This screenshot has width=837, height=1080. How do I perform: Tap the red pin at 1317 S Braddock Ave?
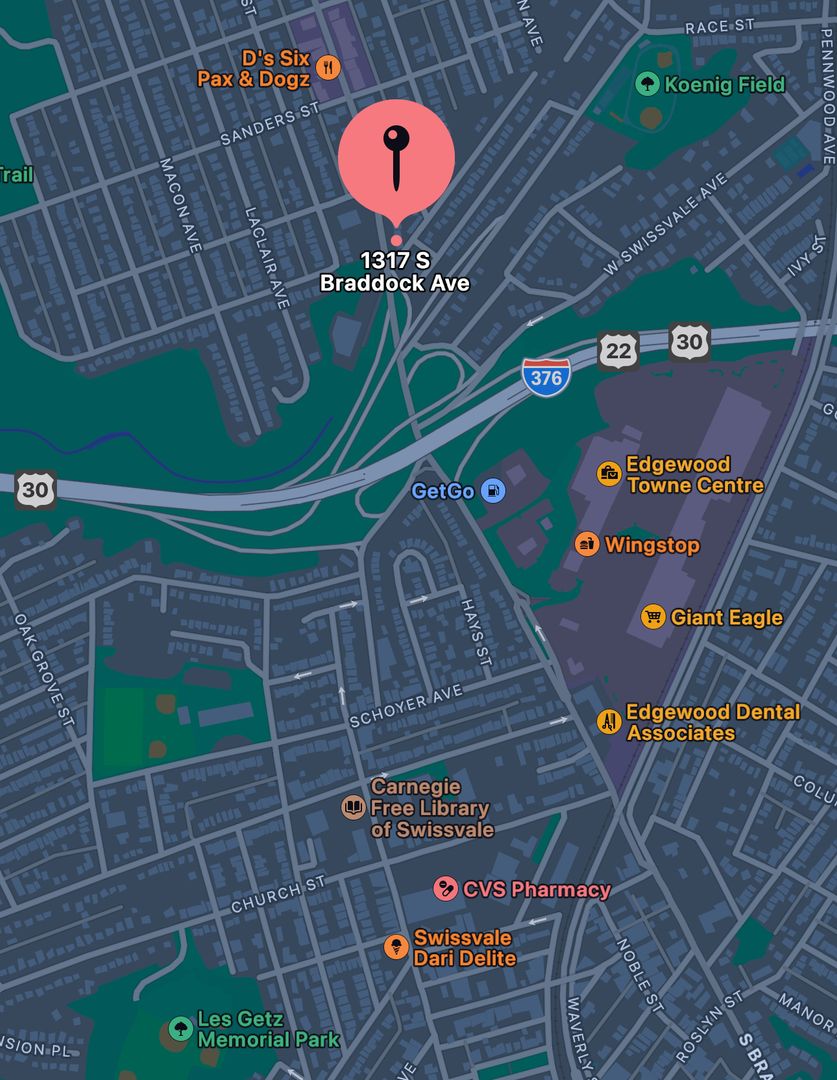pos(396,157)
